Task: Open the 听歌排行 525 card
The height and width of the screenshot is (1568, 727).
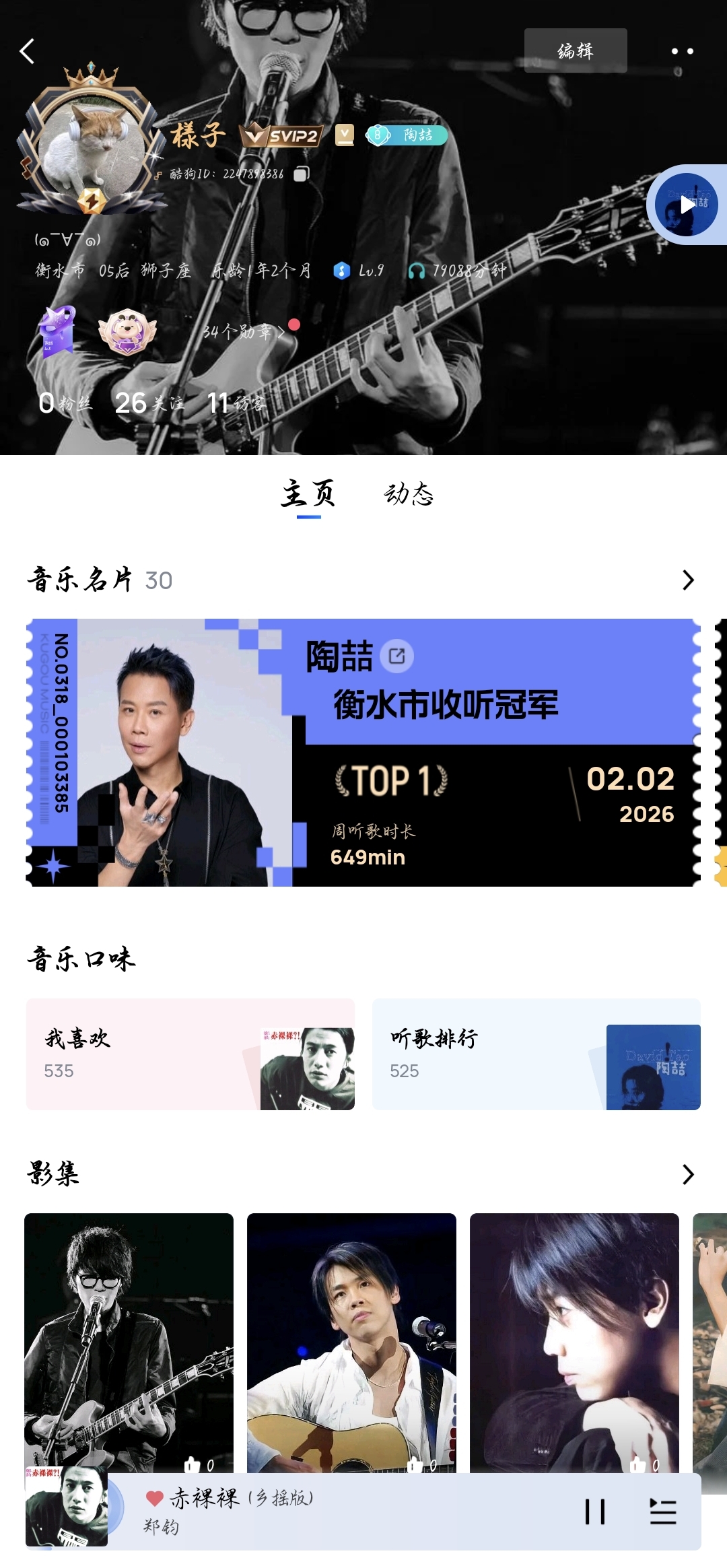Action: tap(536, 1054)
